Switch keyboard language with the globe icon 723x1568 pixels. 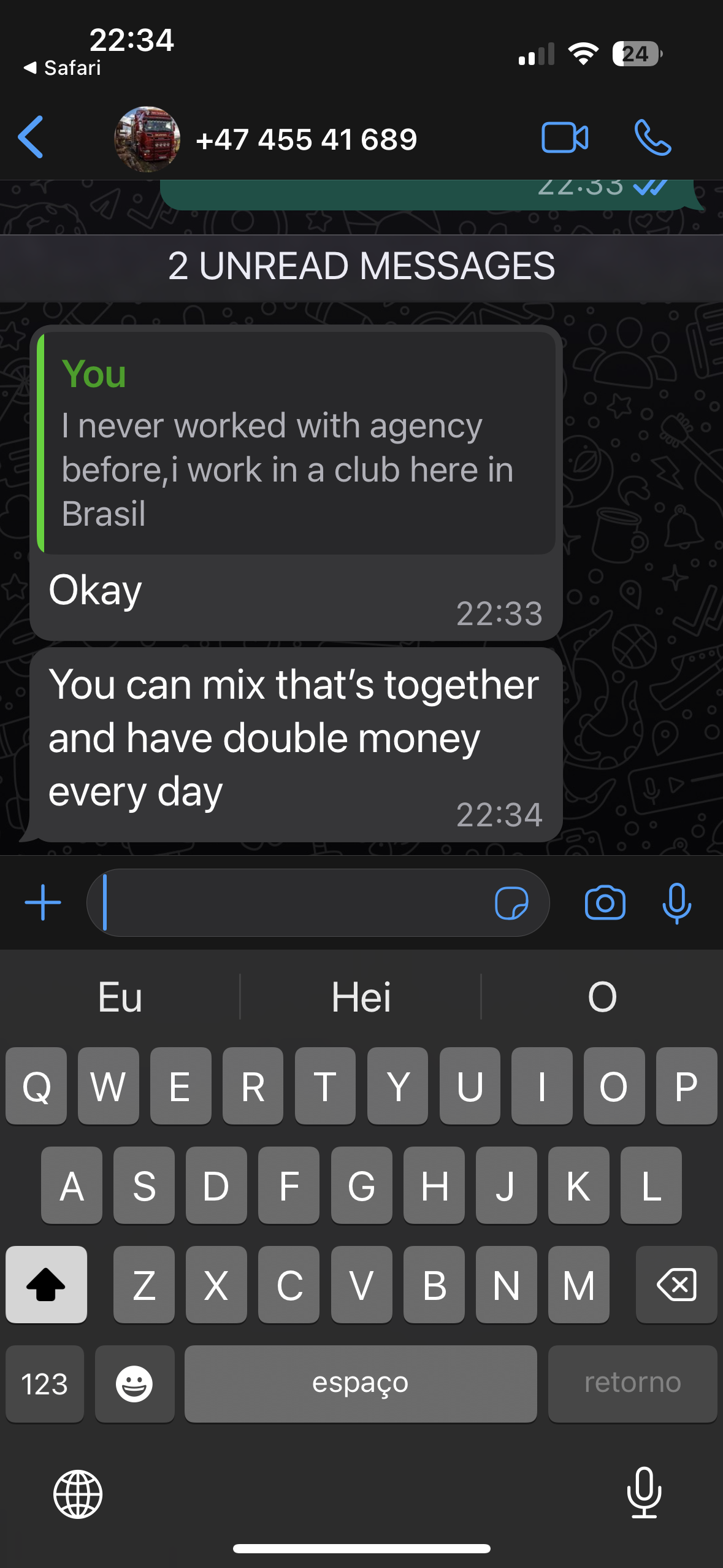pyautogui.click(x=78, y=1494)
